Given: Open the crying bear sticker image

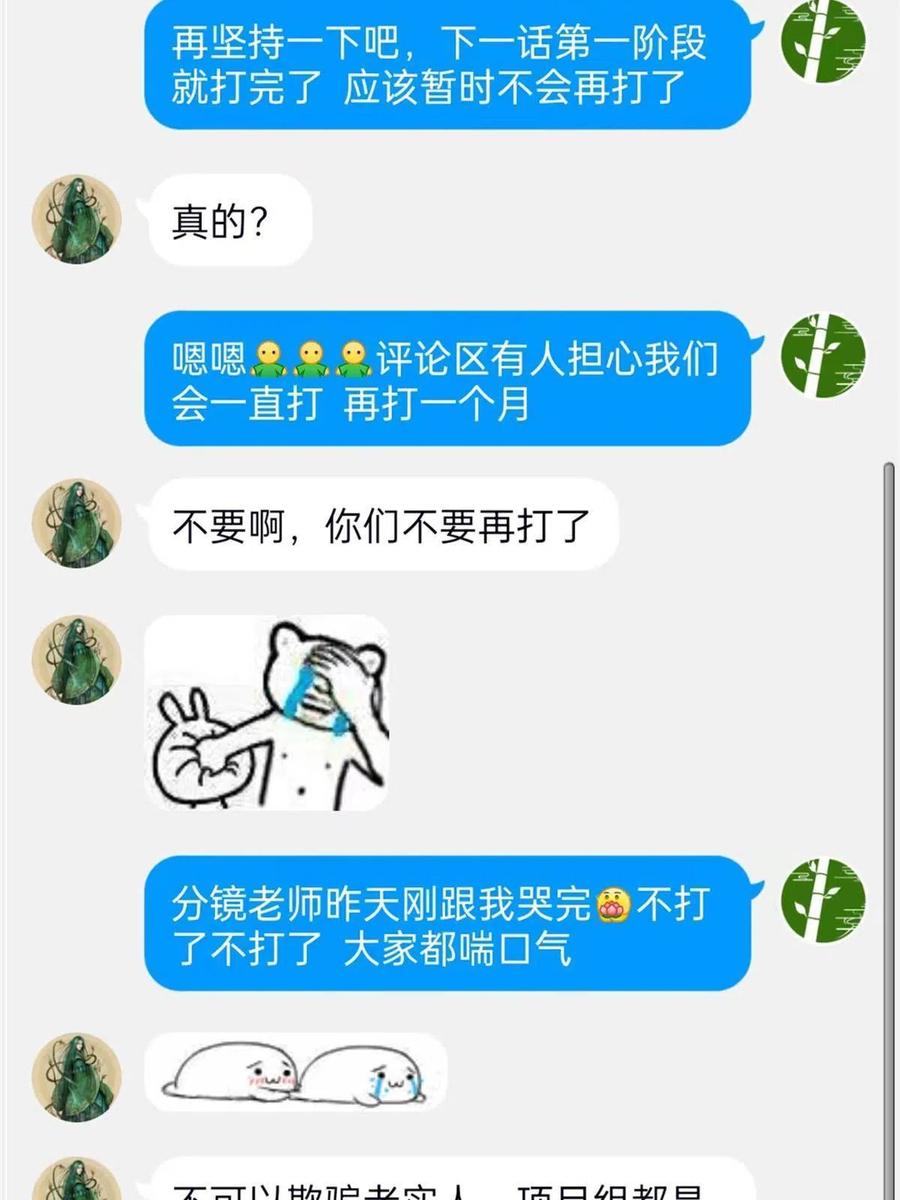Looking at the screenshot, I should (x=267, y=712).
